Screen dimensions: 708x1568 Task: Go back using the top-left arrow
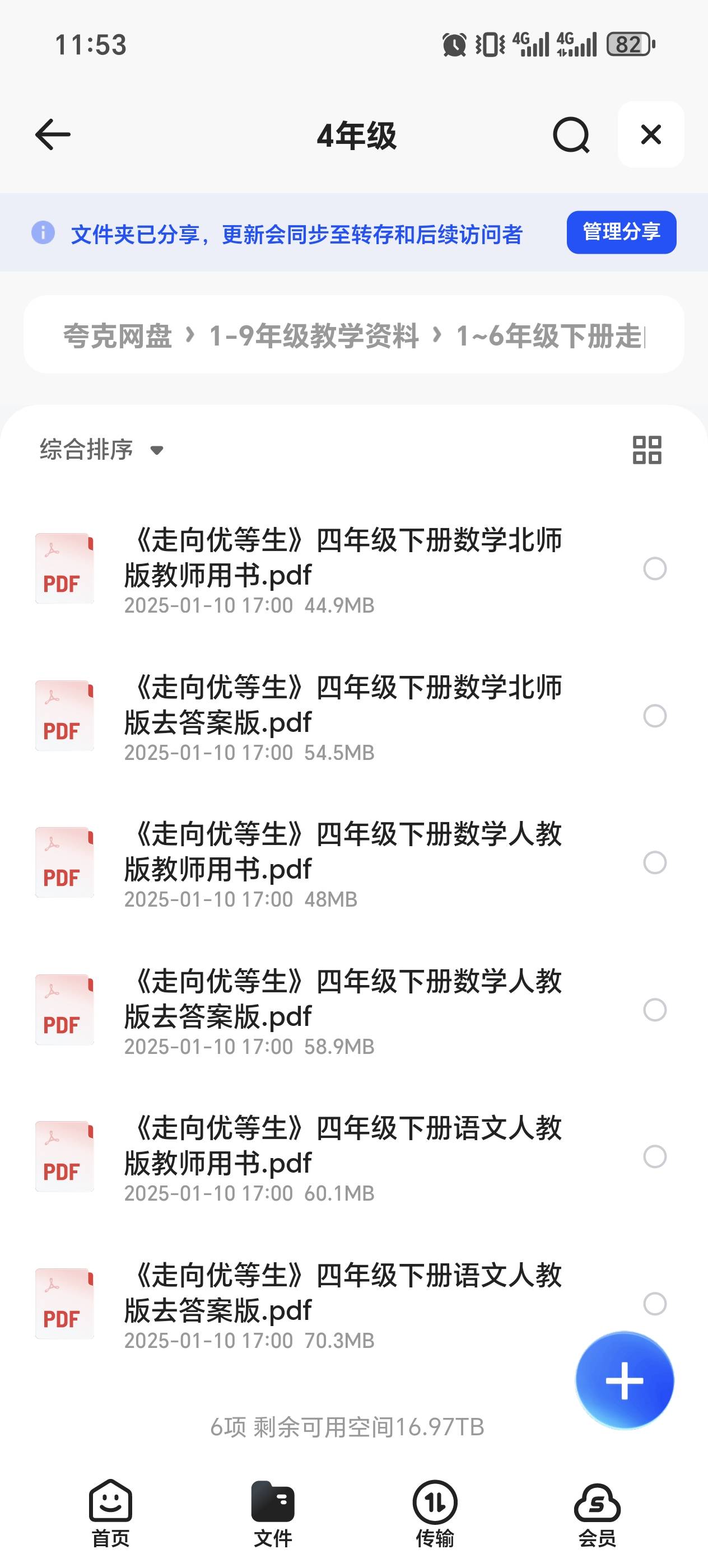point(53,134)
